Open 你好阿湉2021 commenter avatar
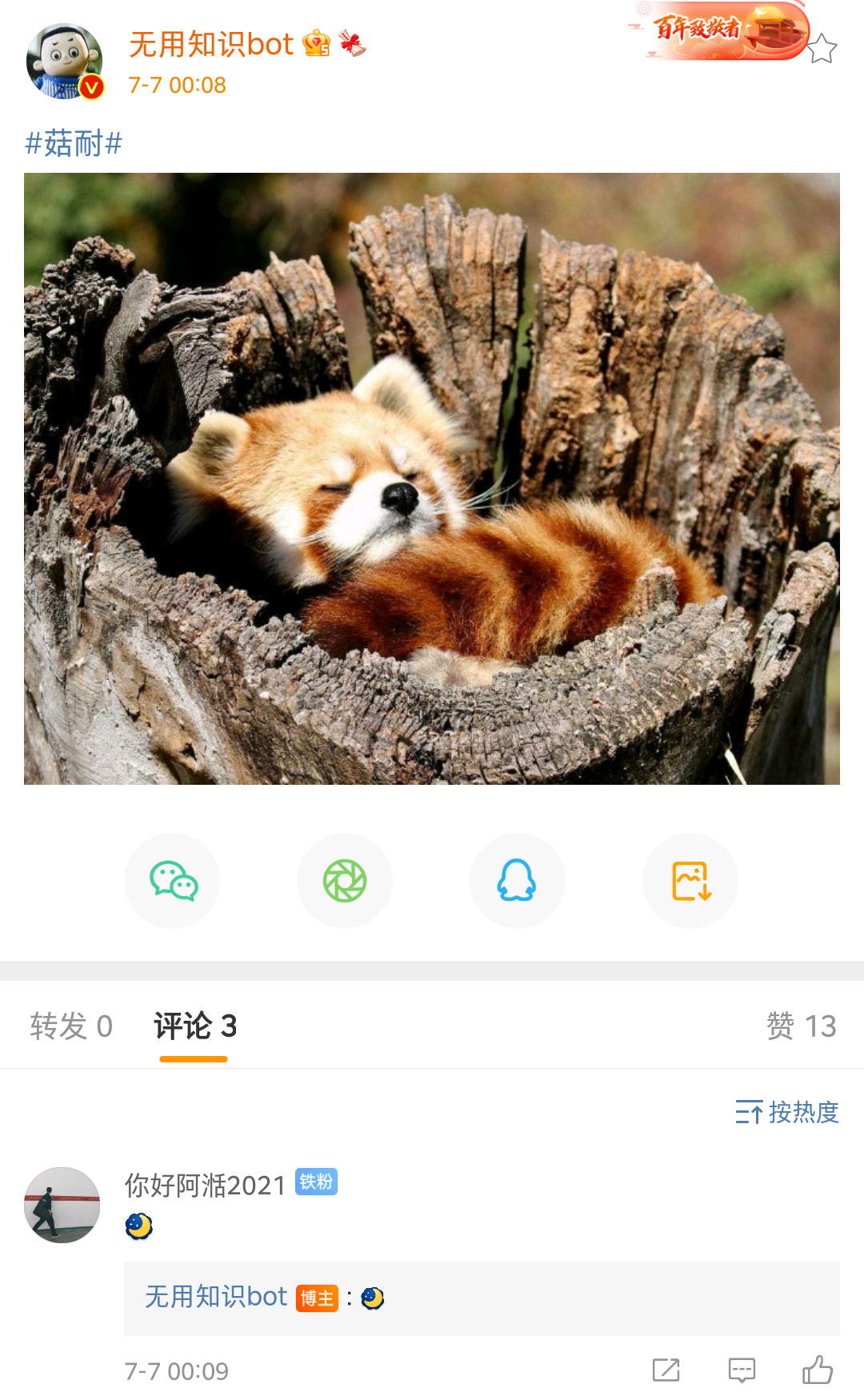This screenshot has height=1400, width=864. click(x=62, y=1205)
